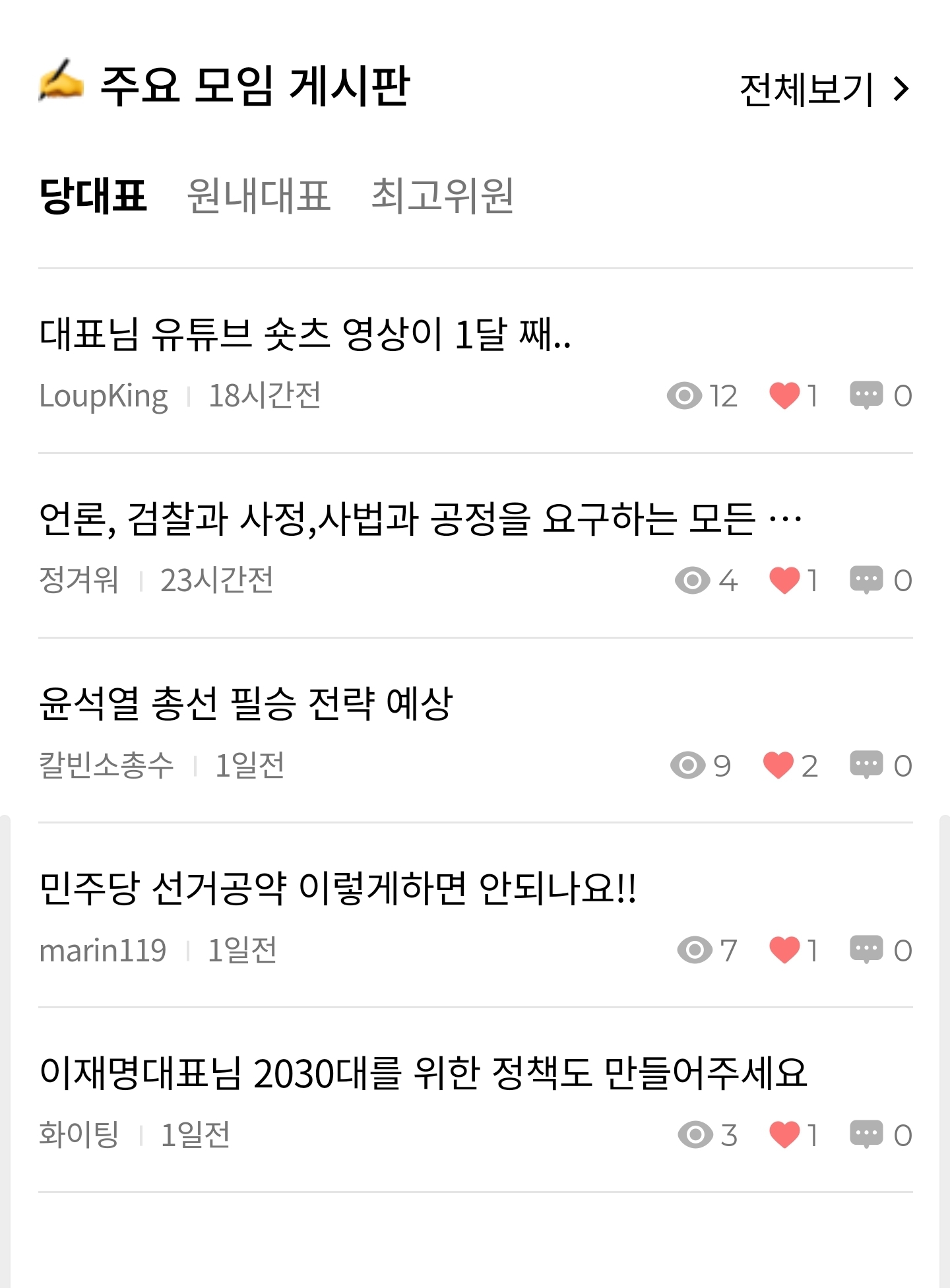
Task: Switch to the 최고위원 tab
Action: (x=442, y=196)
